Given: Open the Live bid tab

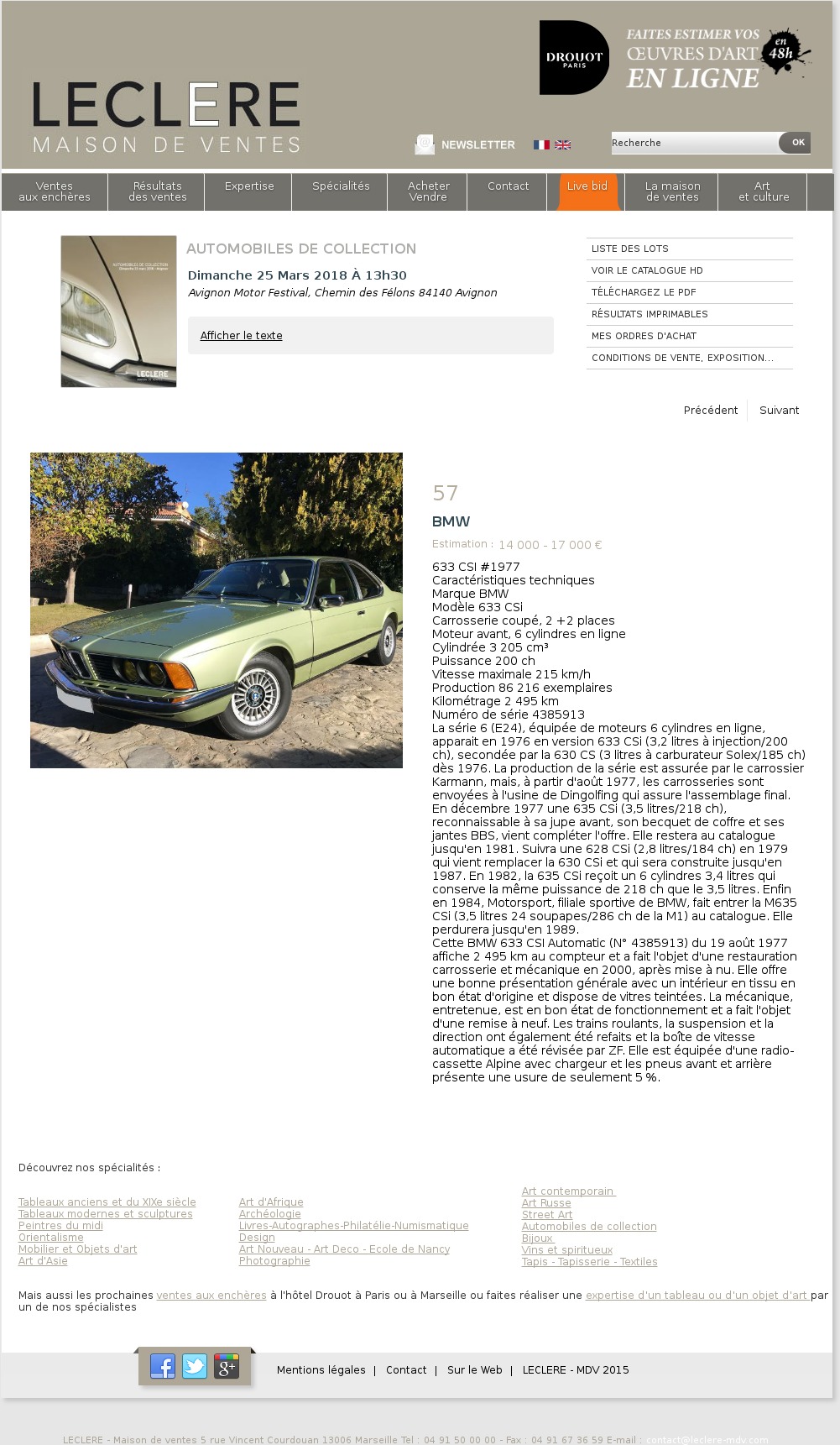Looking at the screenshot, I should click(x=587, y=186).
